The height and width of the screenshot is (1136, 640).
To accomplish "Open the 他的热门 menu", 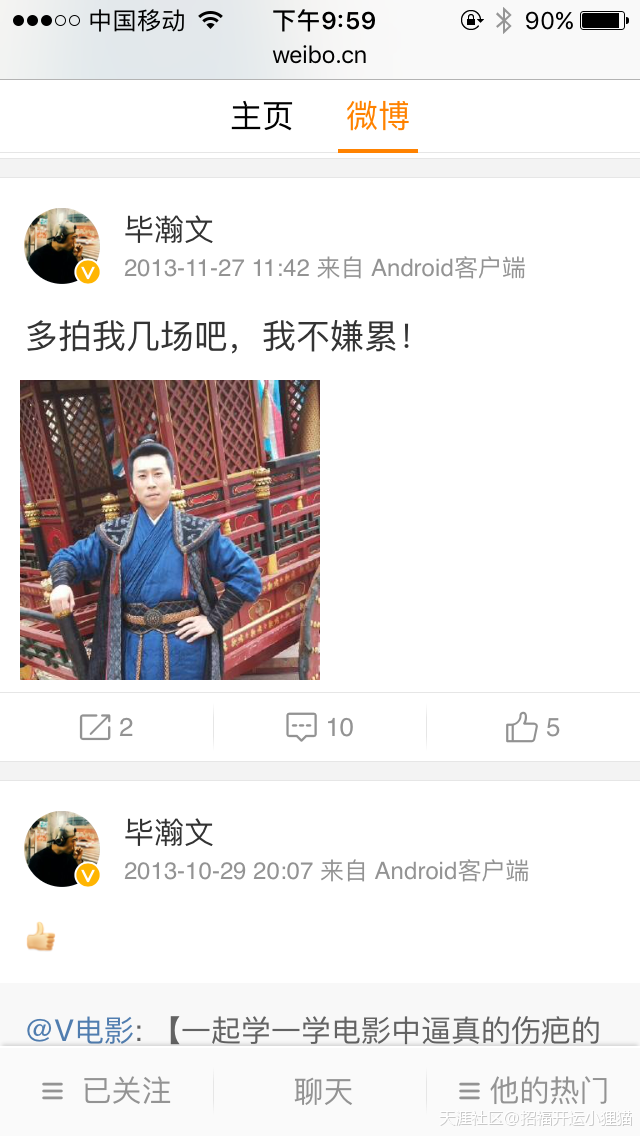I will coord(533,1091).
